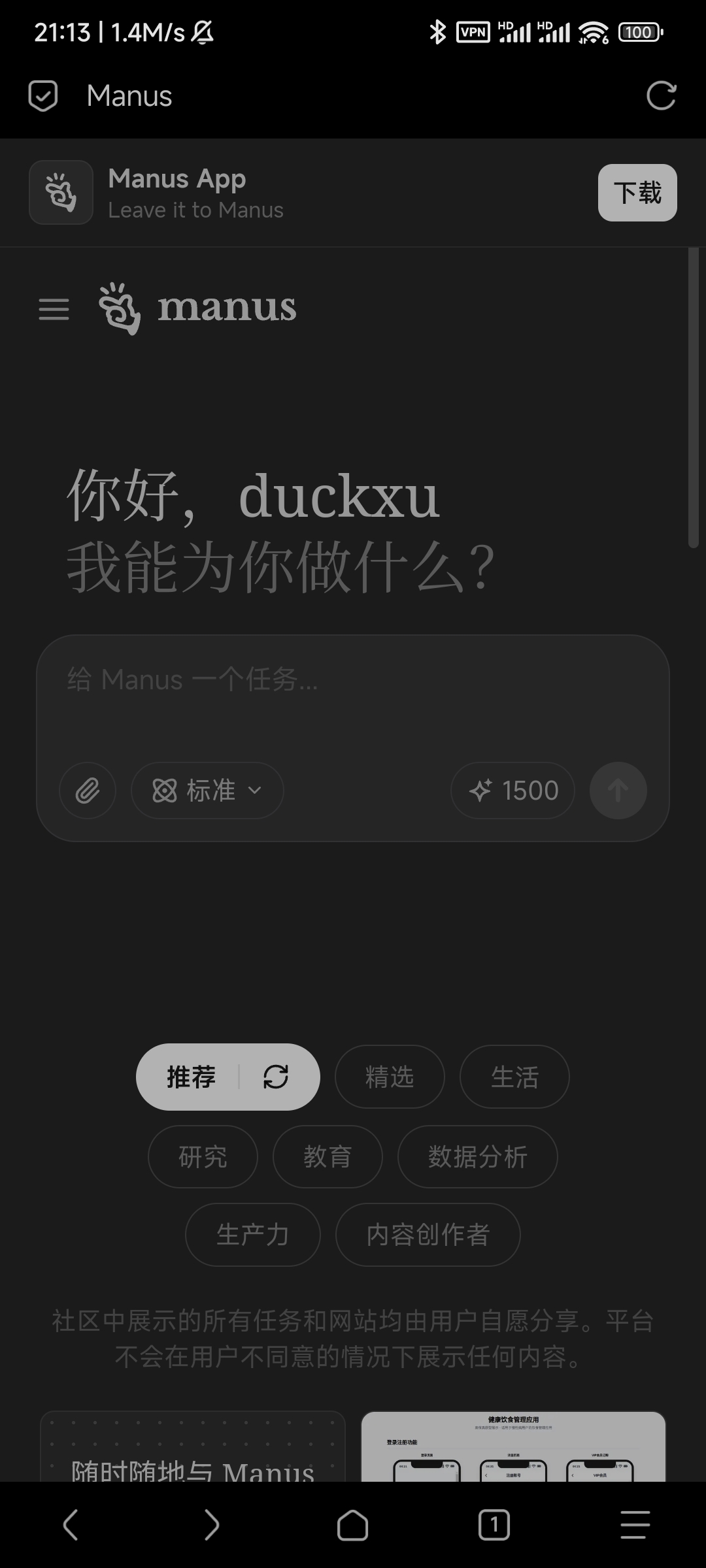Screen dimensions: 706x1568
Task: Switch to the 教育 category
Action: click(x=328, y=1156)
